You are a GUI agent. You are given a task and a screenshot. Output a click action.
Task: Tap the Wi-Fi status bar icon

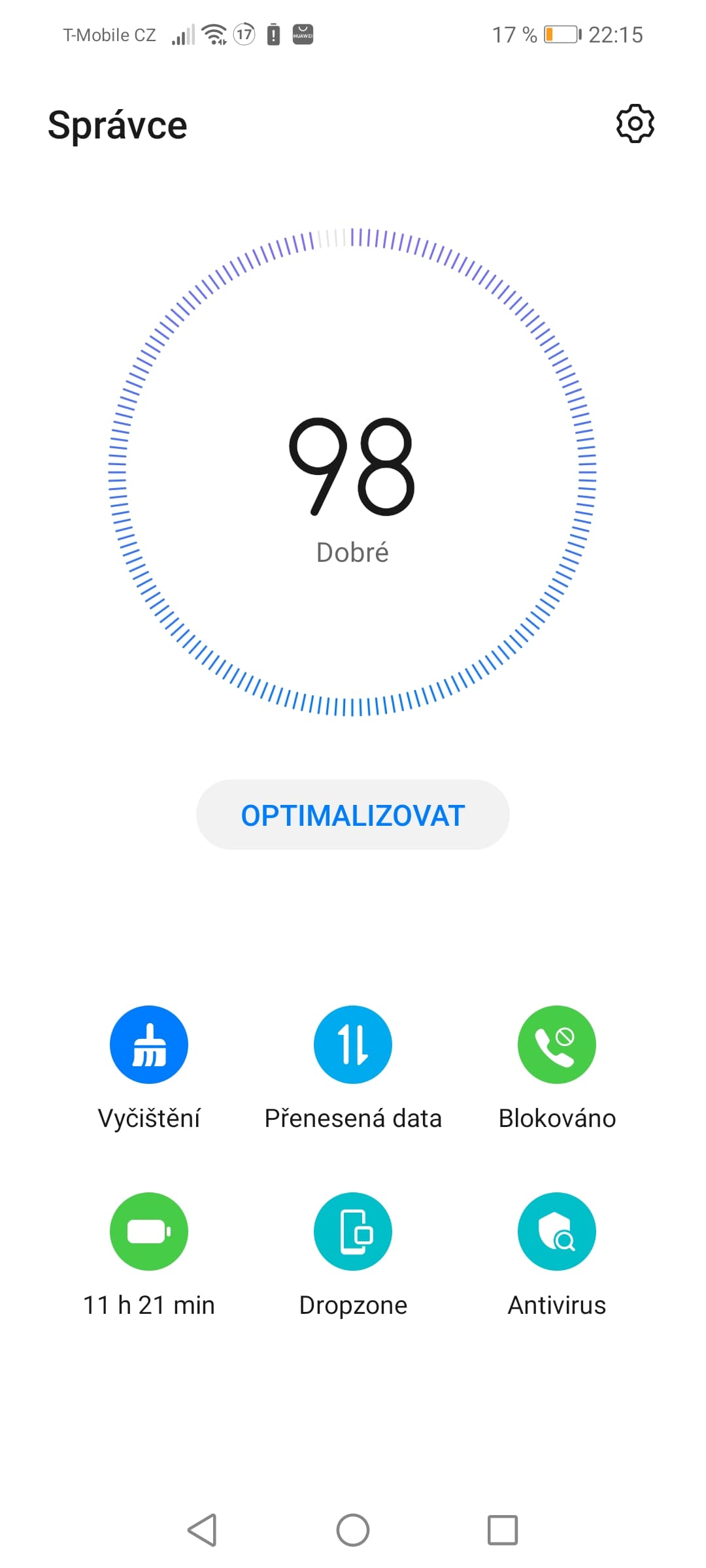[214, 34]
